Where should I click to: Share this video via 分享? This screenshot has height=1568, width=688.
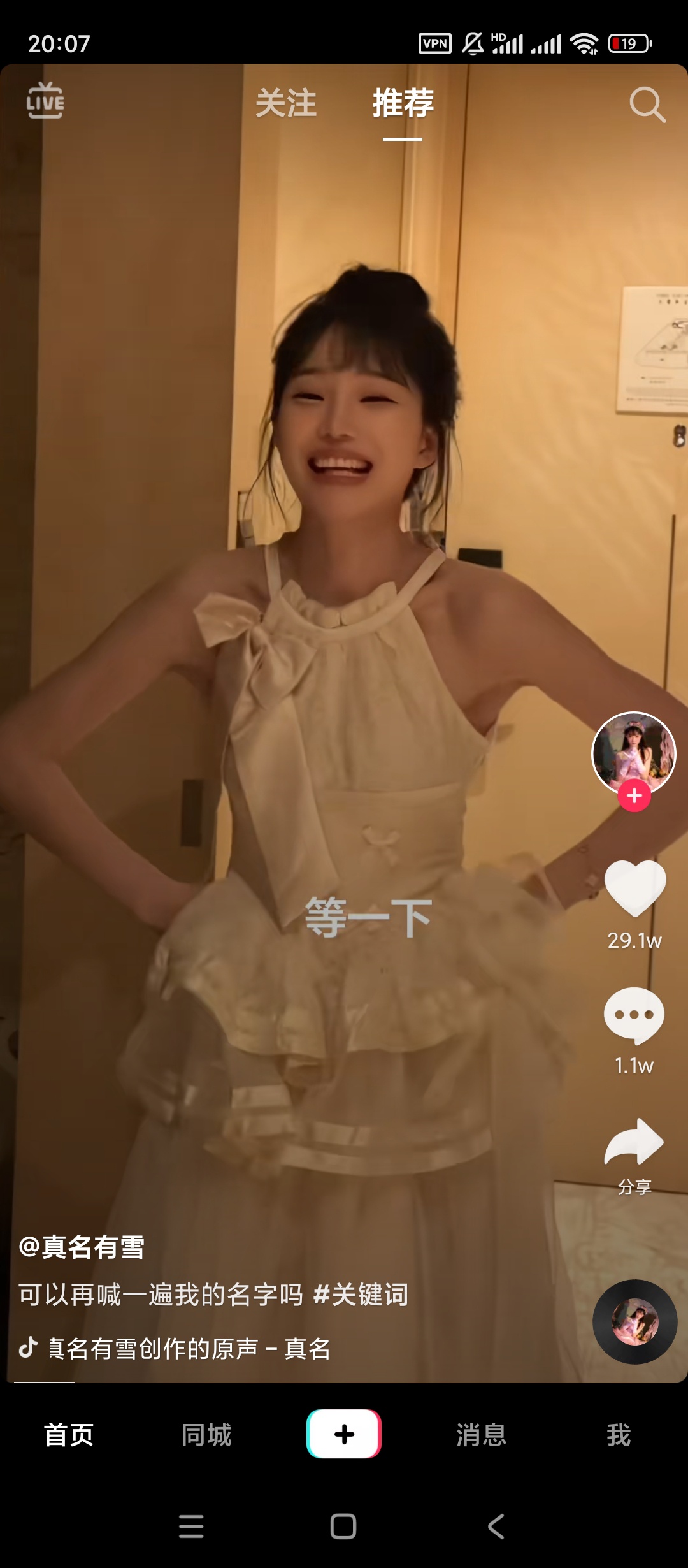point(634,1144)
